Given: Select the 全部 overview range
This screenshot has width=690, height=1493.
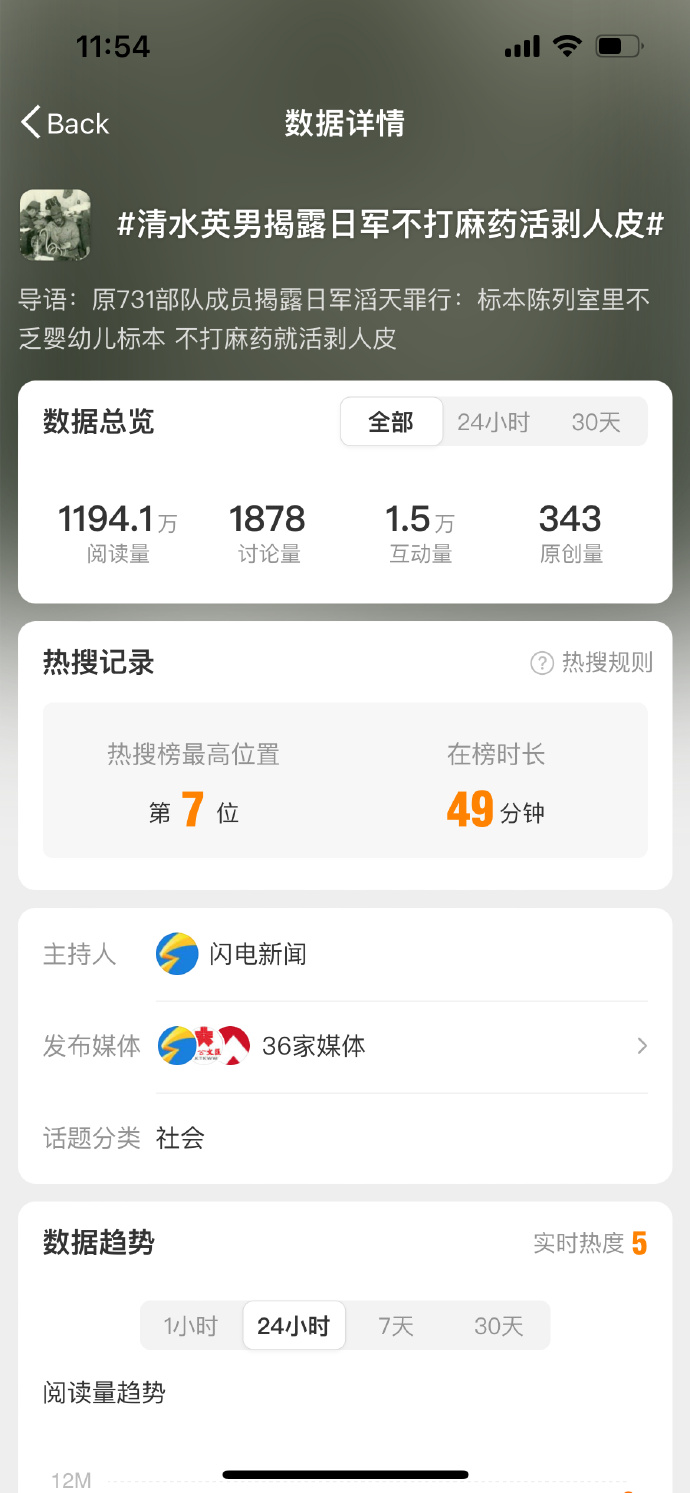Looking at the screenshot, I should (x=391, y=422).
